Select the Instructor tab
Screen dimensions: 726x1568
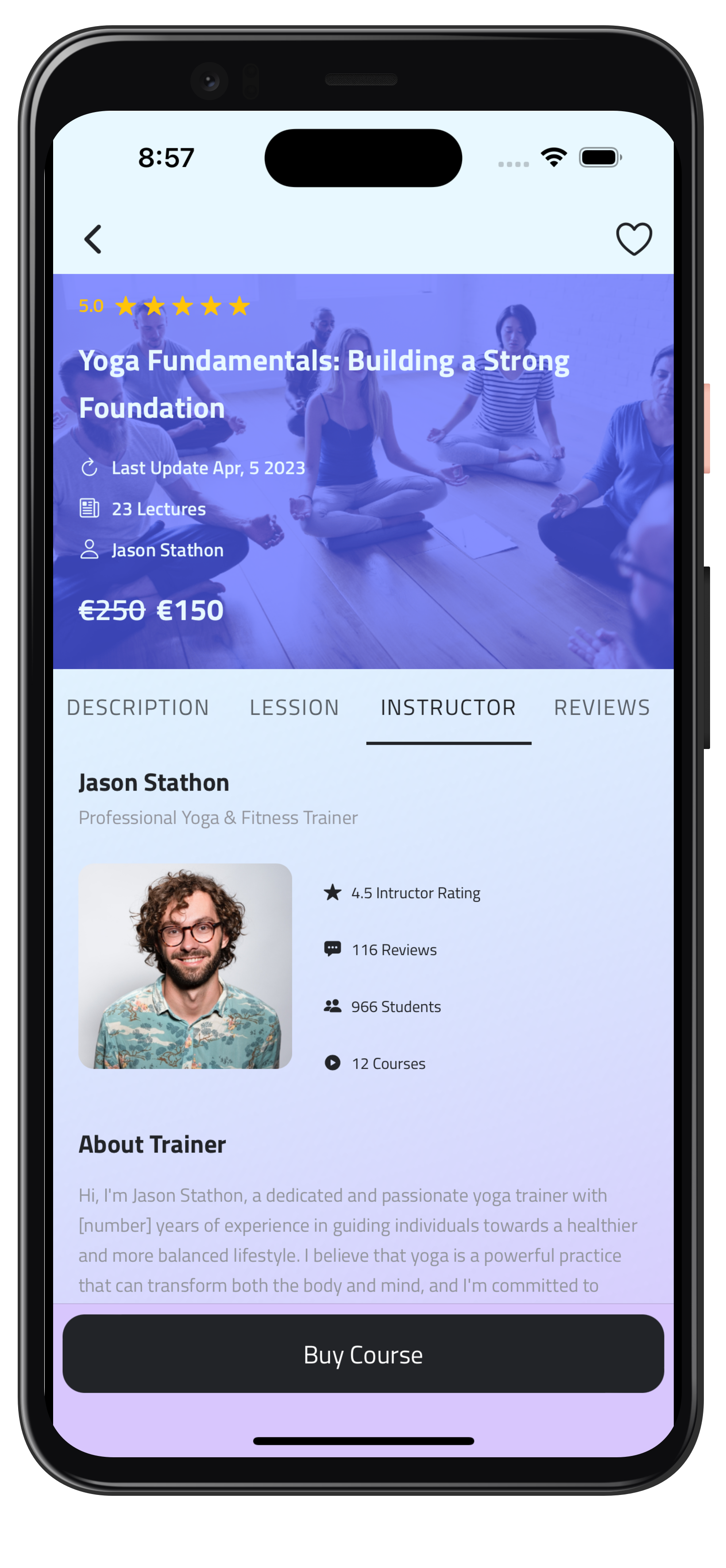click(x=448, y=707)
